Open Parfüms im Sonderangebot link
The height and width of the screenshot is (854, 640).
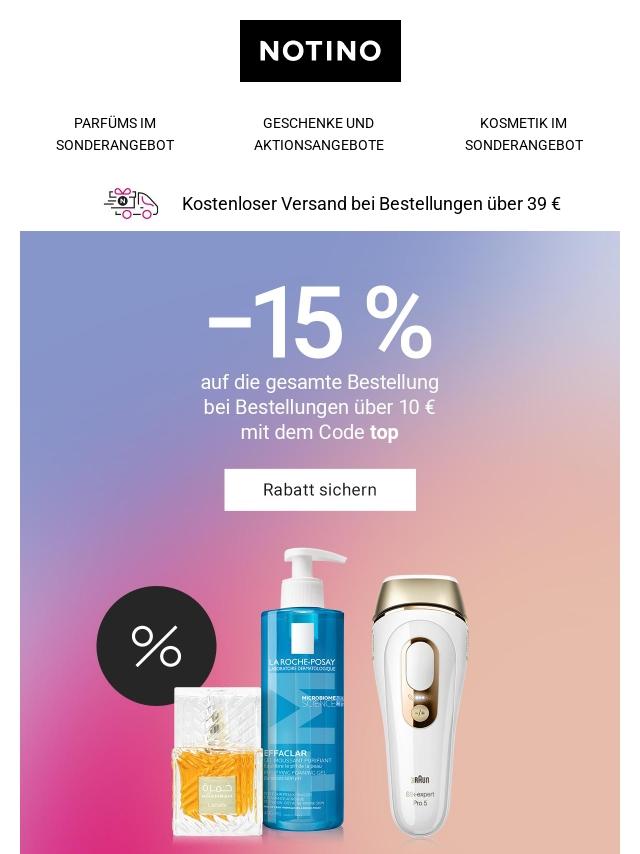pos(115,134)
